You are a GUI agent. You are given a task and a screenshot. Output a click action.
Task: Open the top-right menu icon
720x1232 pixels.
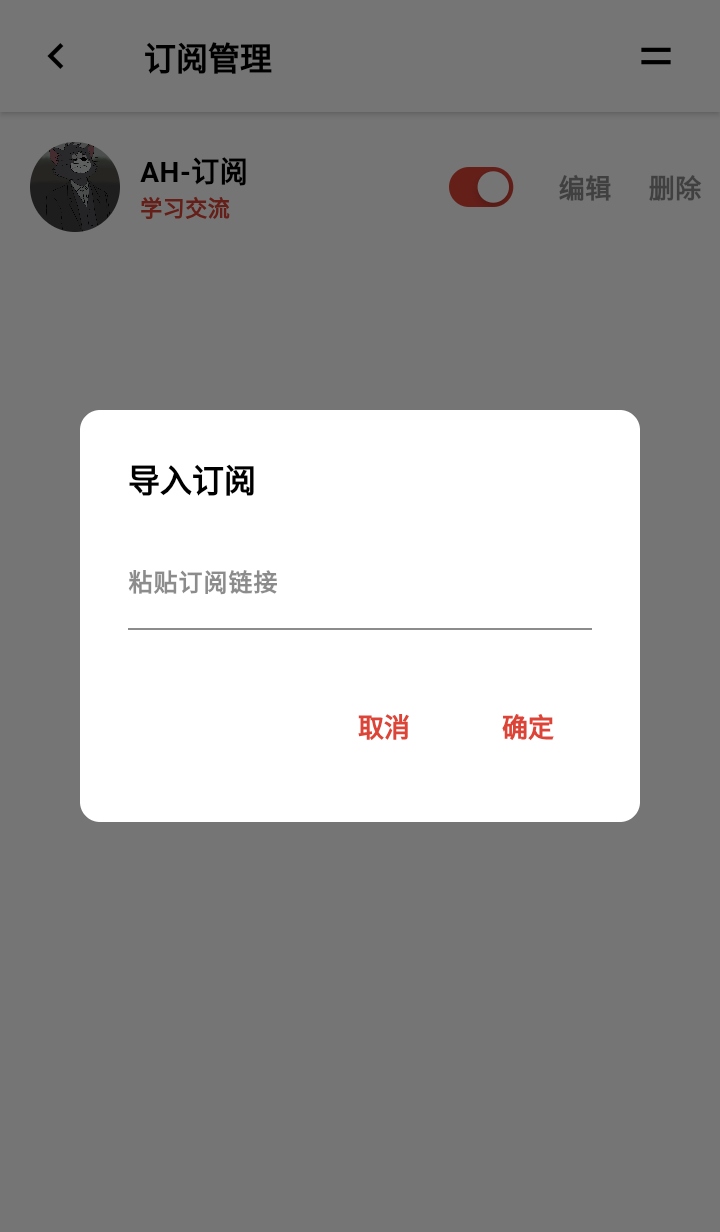pyautogui.click(x=656, y=57)
